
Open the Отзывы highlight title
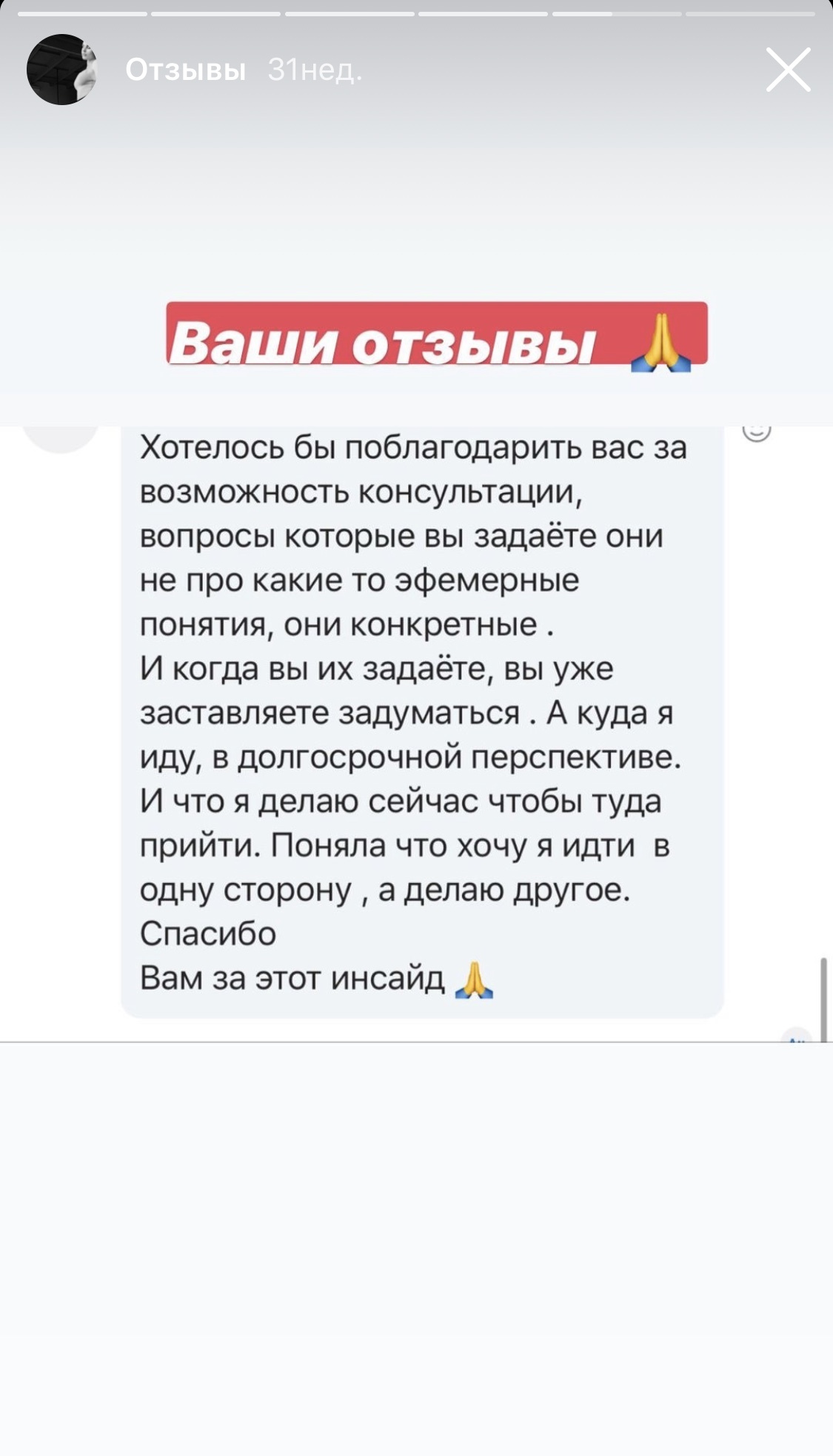click(x=185, y=70)
